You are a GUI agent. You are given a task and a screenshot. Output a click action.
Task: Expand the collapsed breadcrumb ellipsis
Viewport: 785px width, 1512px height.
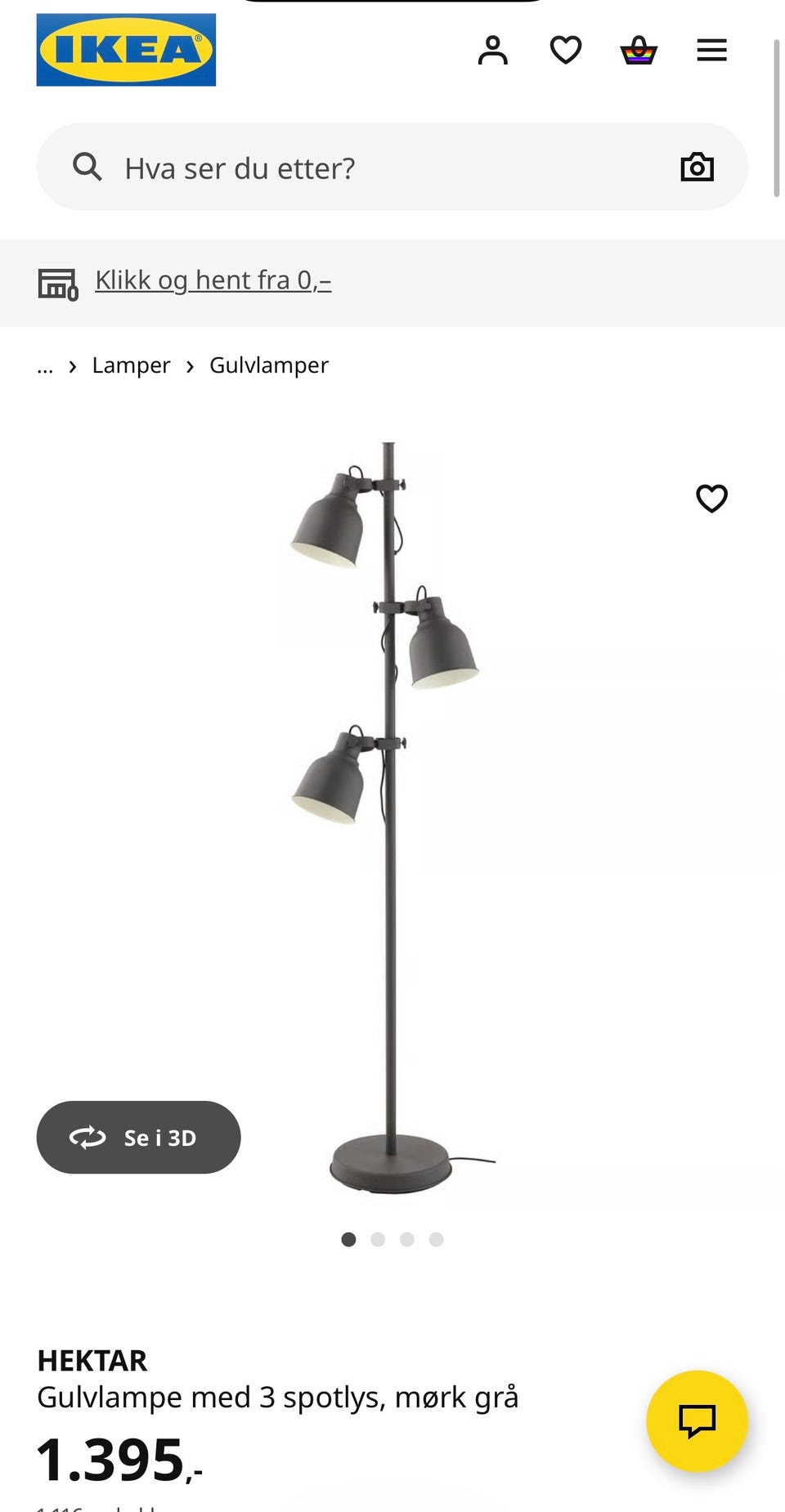pos(45,366)
